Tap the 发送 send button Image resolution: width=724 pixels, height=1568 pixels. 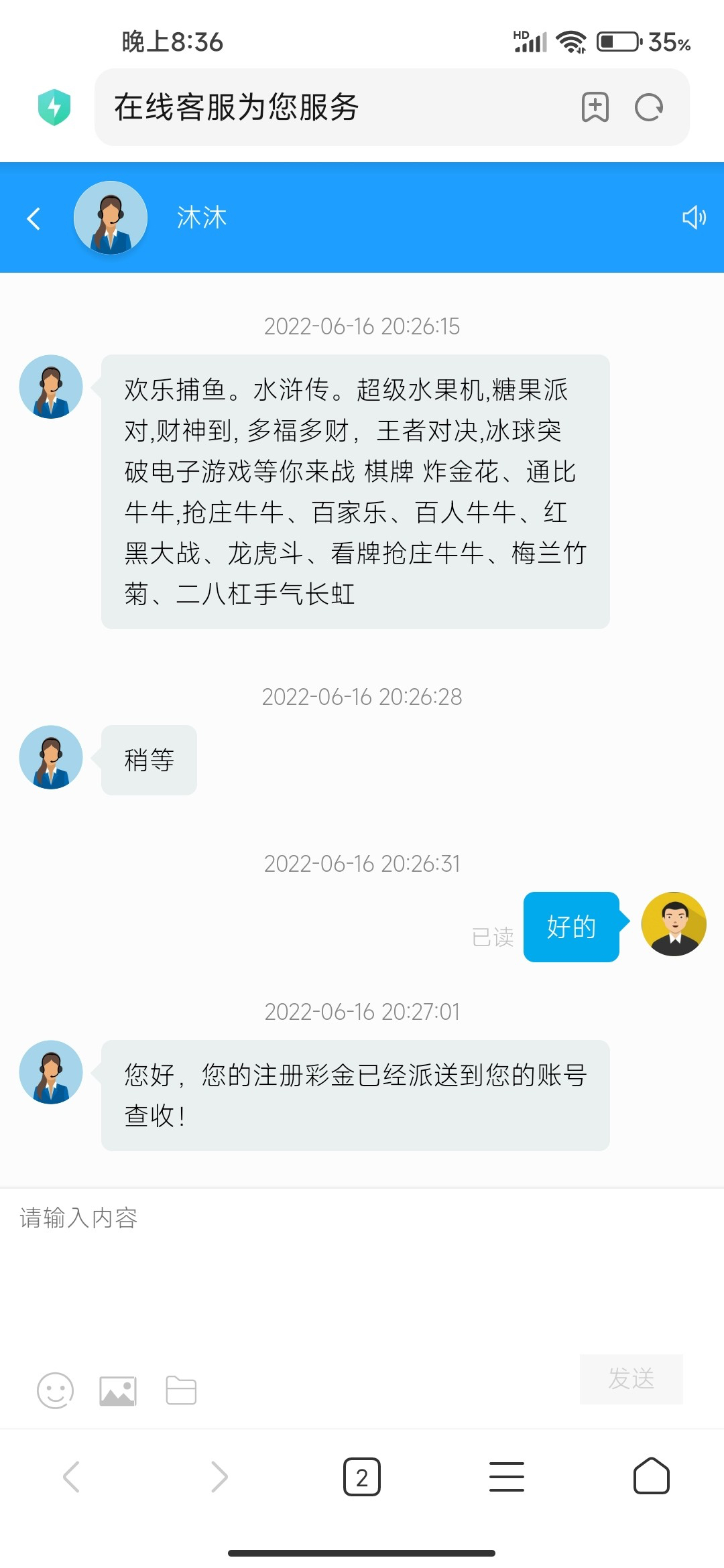pos(631,1378)
